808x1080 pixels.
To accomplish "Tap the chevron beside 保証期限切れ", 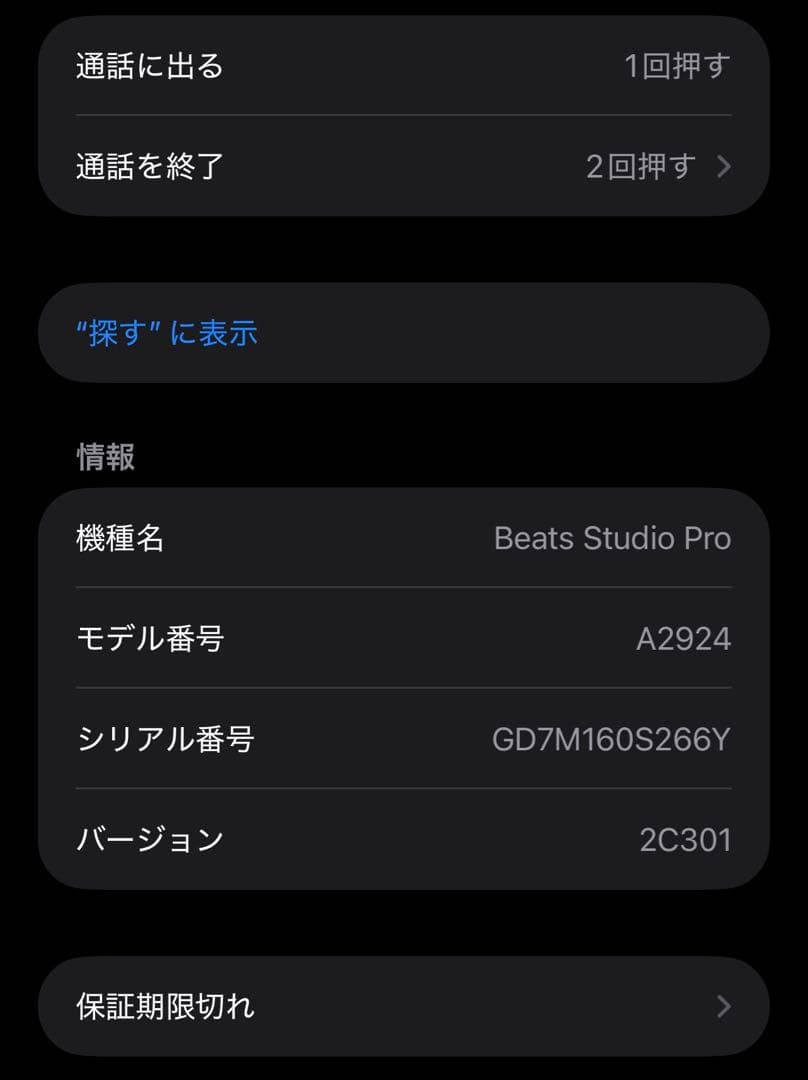I will (x=722, y=1007).
